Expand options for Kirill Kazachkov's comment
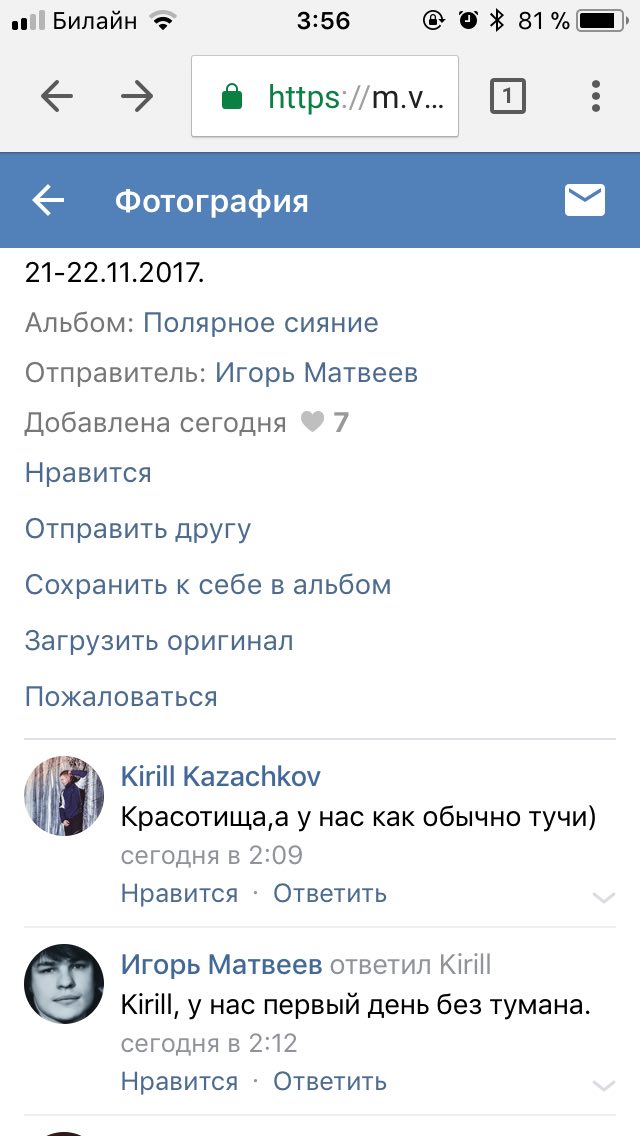Screen dimensions: 640x1136 [x=603, y=897]
